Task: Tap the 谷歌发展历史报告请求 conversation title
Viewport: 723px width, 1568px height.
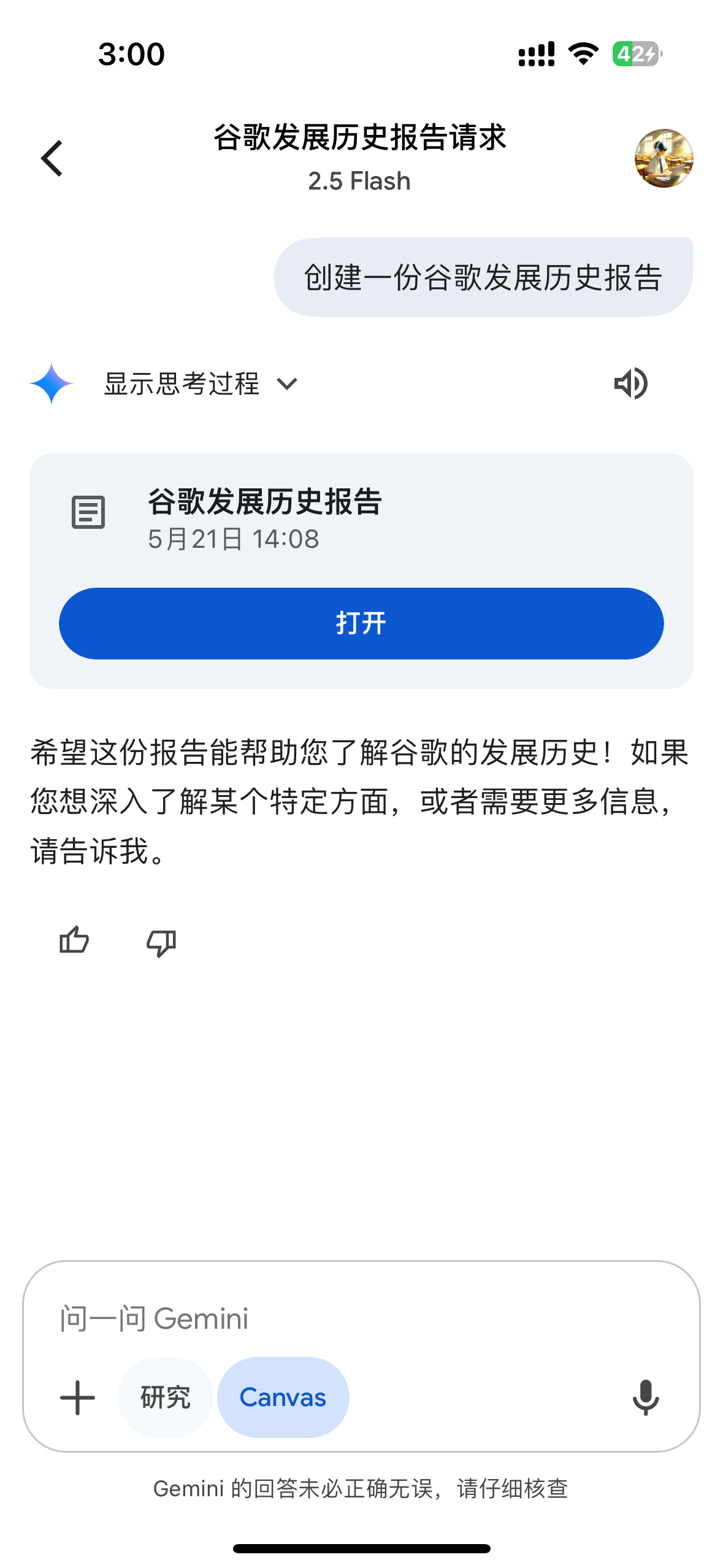Action: 361,138
